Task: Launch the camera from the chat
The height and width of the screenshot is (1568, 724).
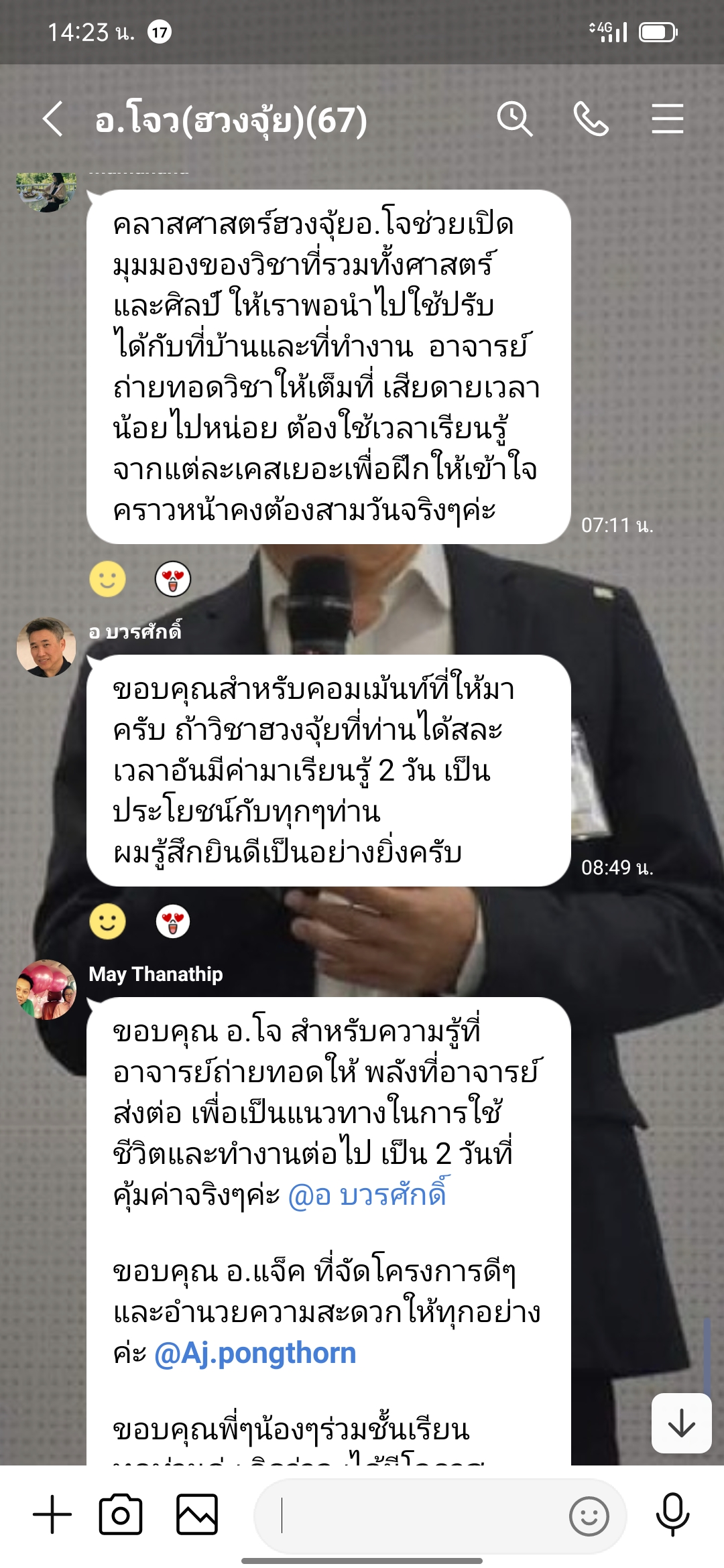Action: tap(121, 1514)
